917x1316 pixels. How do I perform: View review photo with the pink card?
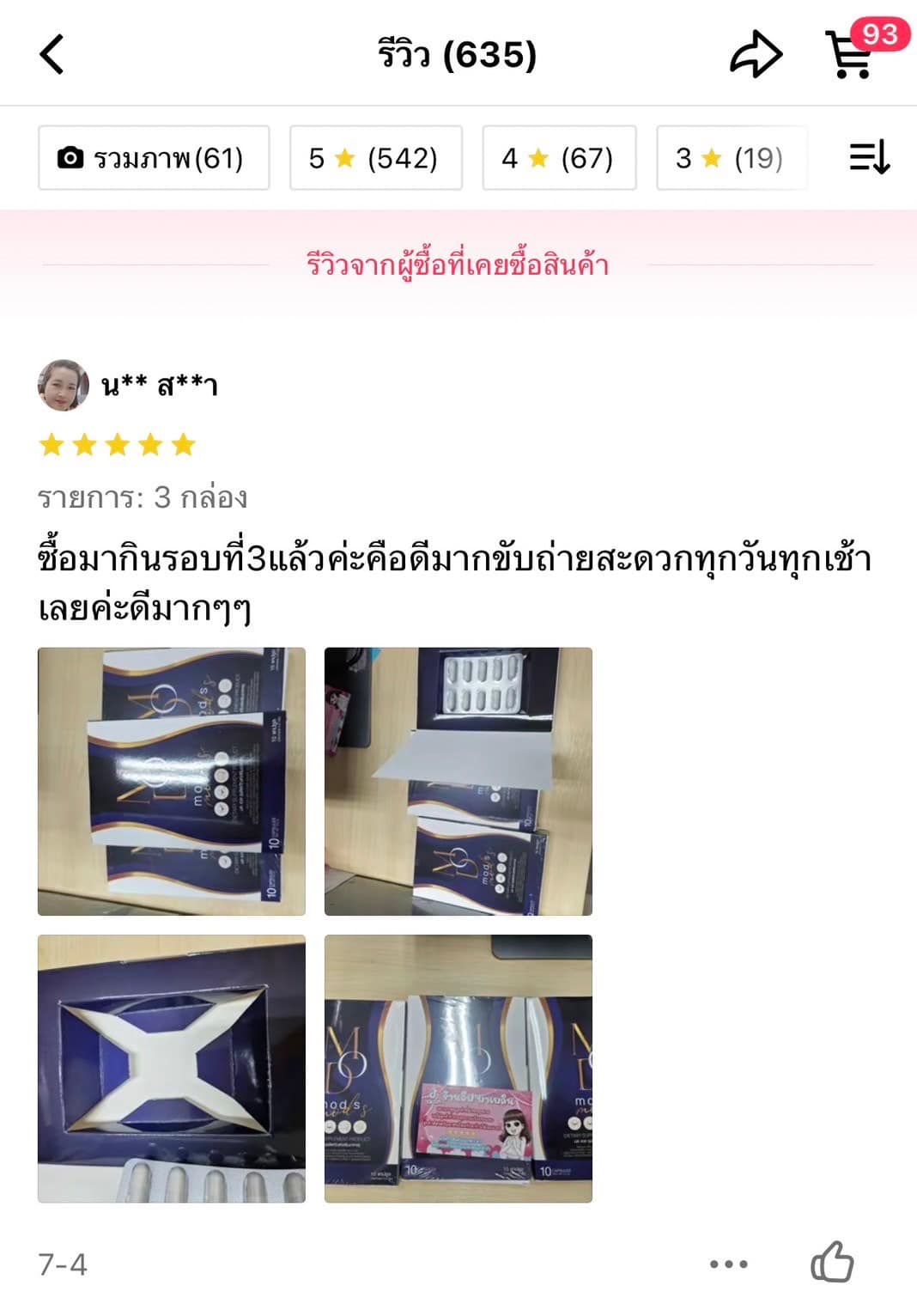coord(458,1068)
